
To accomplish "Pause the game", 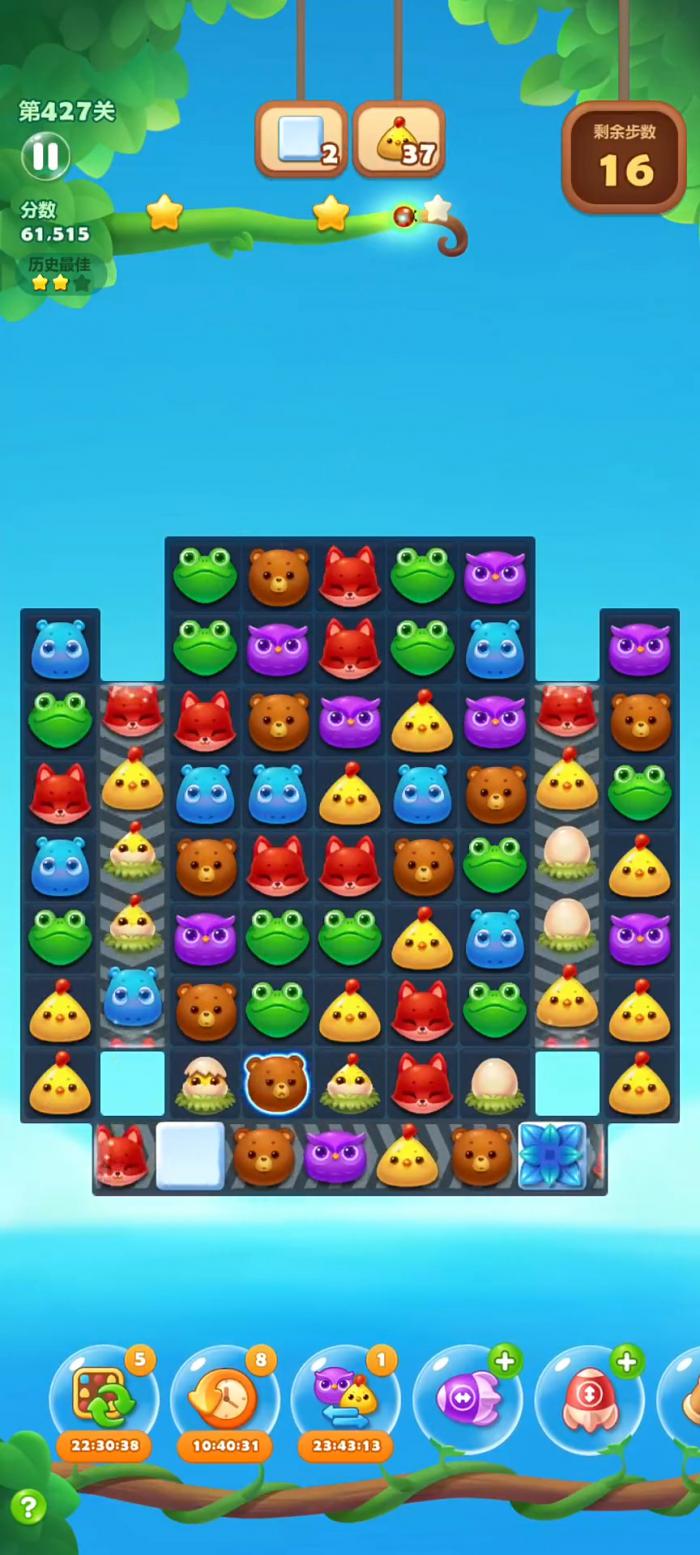I will (46, 156).
